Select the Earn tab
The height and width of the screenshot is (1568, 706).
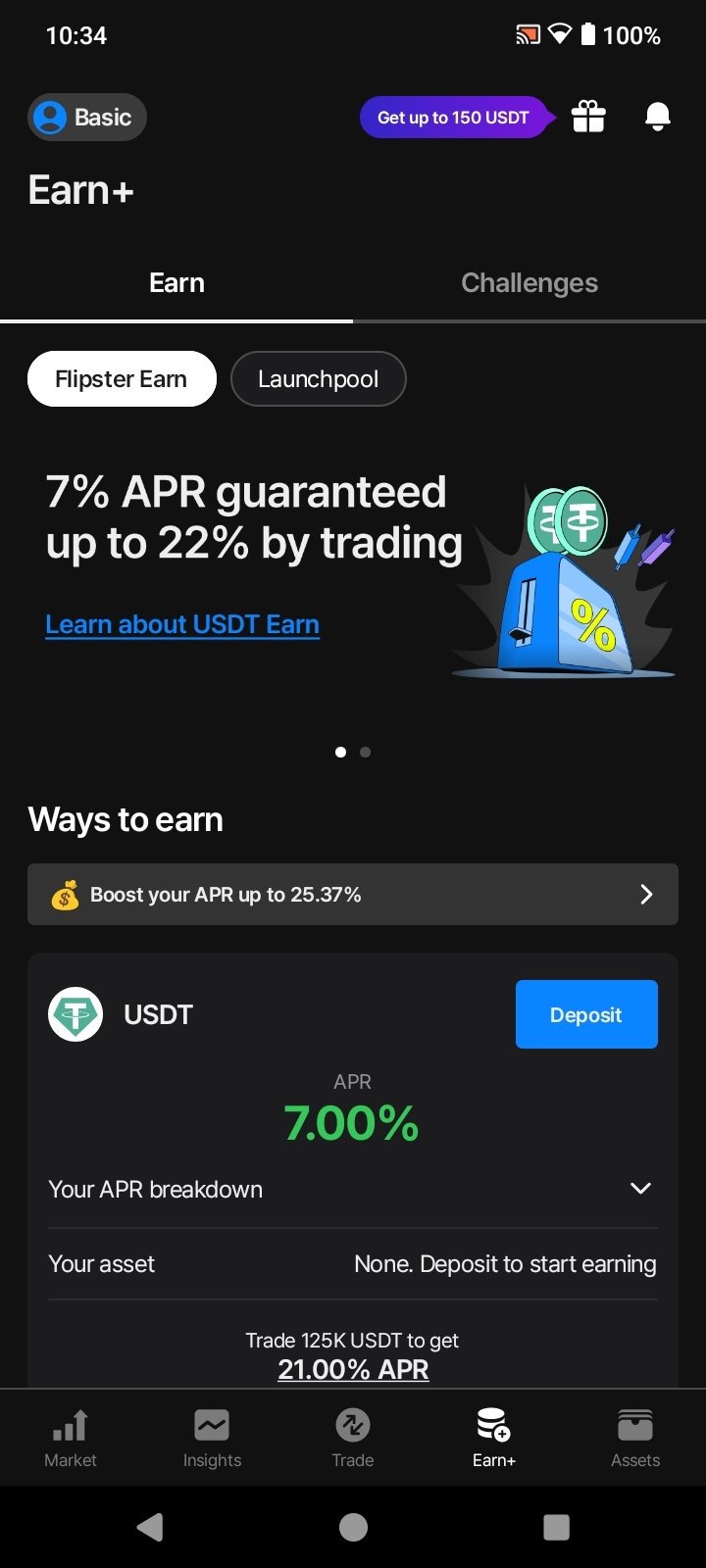coord(176,282)
